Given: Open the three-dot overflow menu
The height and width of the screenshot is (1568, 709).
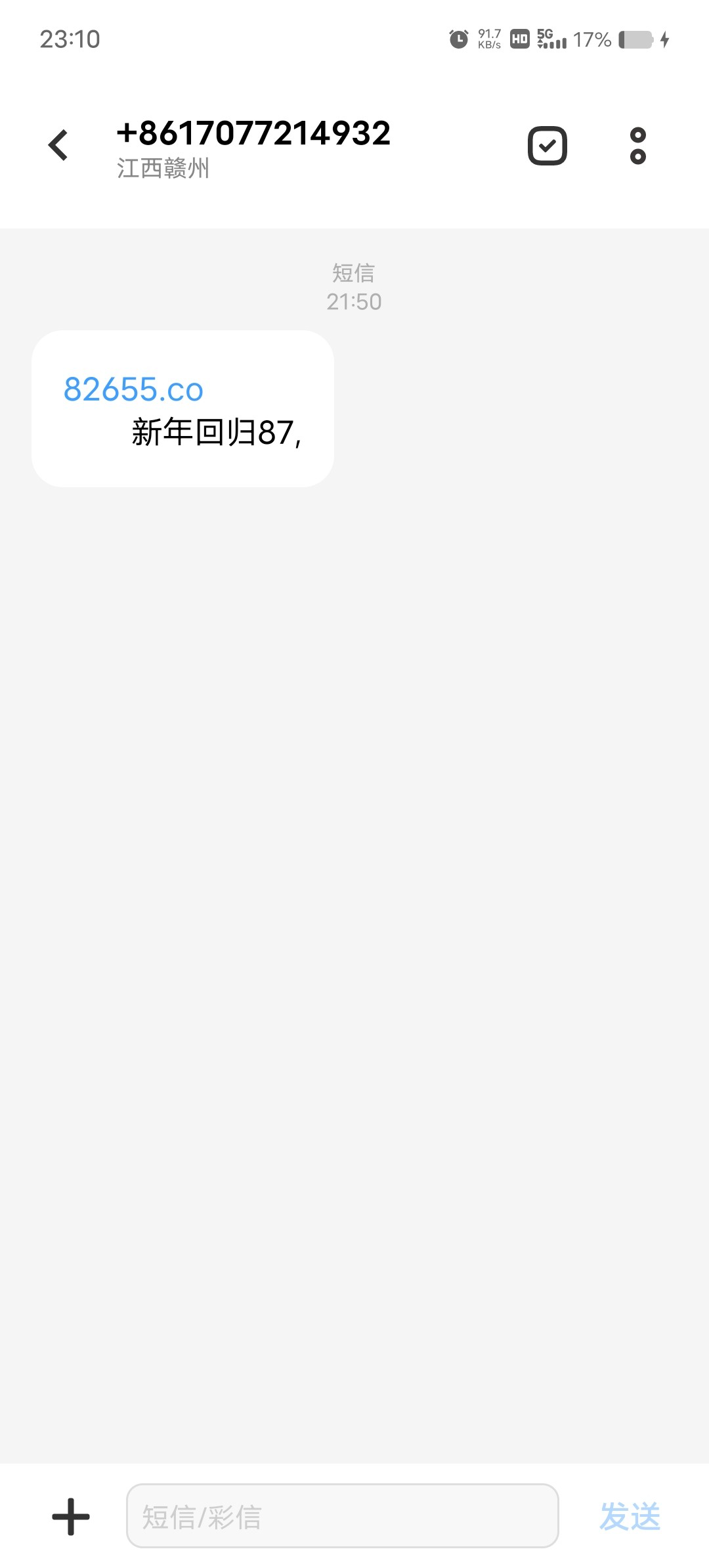Looking at the screenshot, I should [x=637, y=145].
